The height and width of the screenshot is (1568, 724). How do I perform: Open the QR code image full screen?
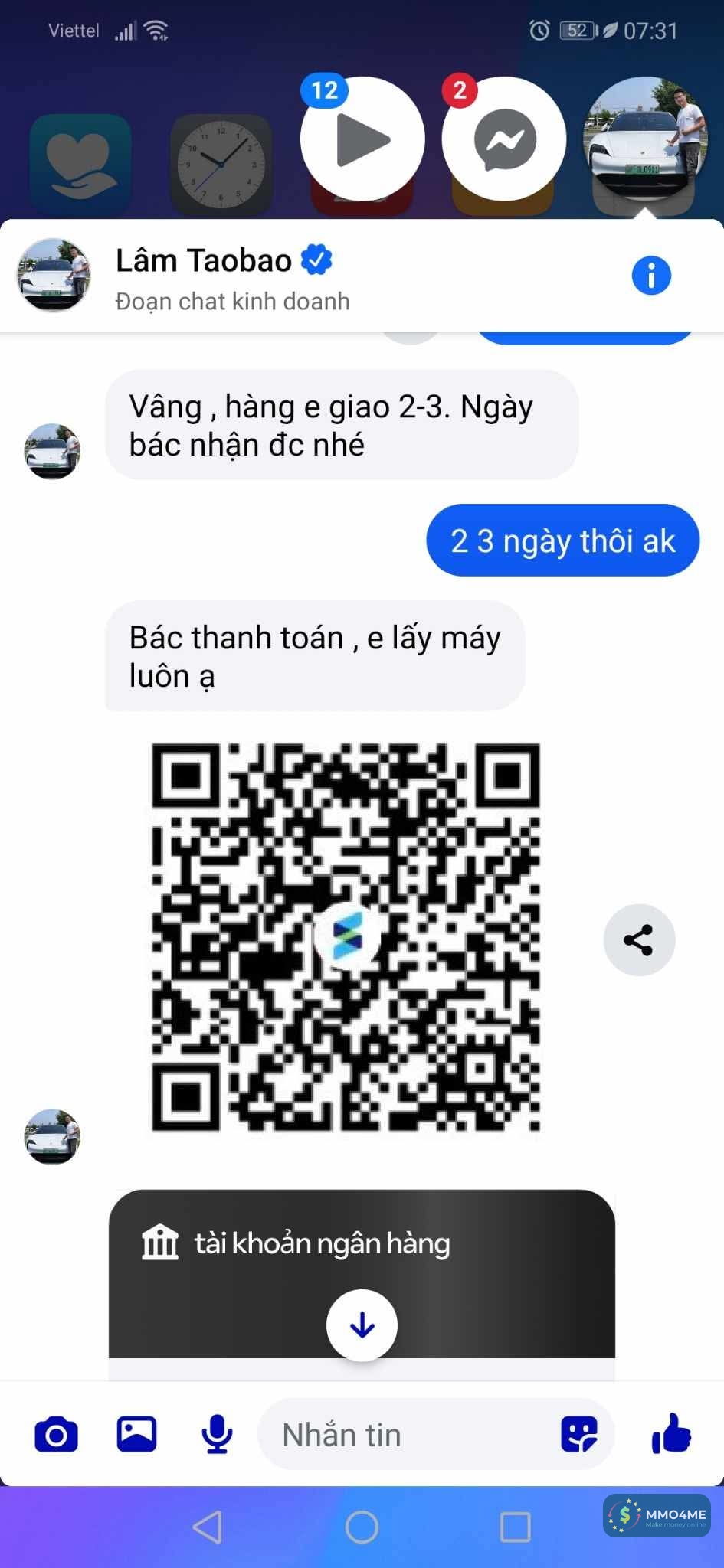346,936
